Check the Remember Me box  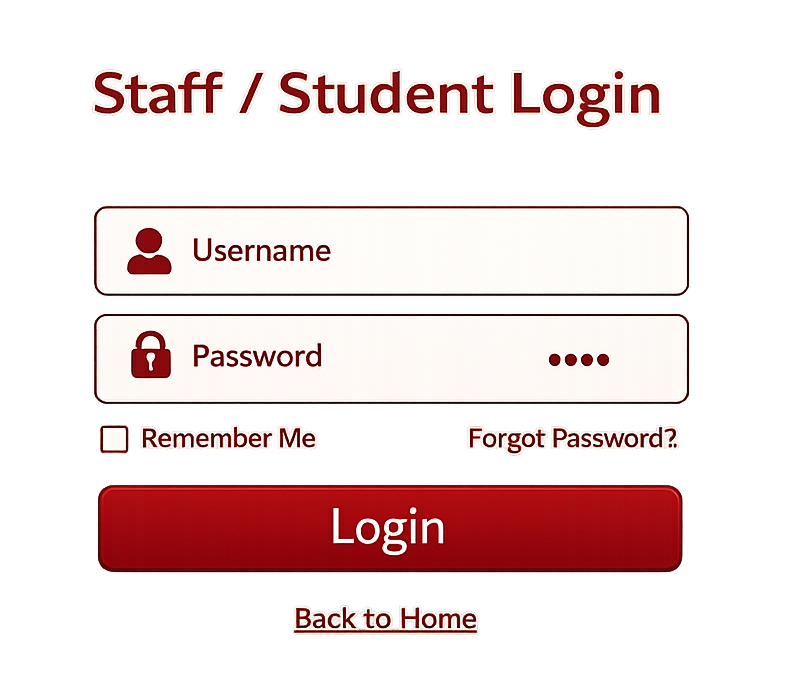tap(115, 439)
